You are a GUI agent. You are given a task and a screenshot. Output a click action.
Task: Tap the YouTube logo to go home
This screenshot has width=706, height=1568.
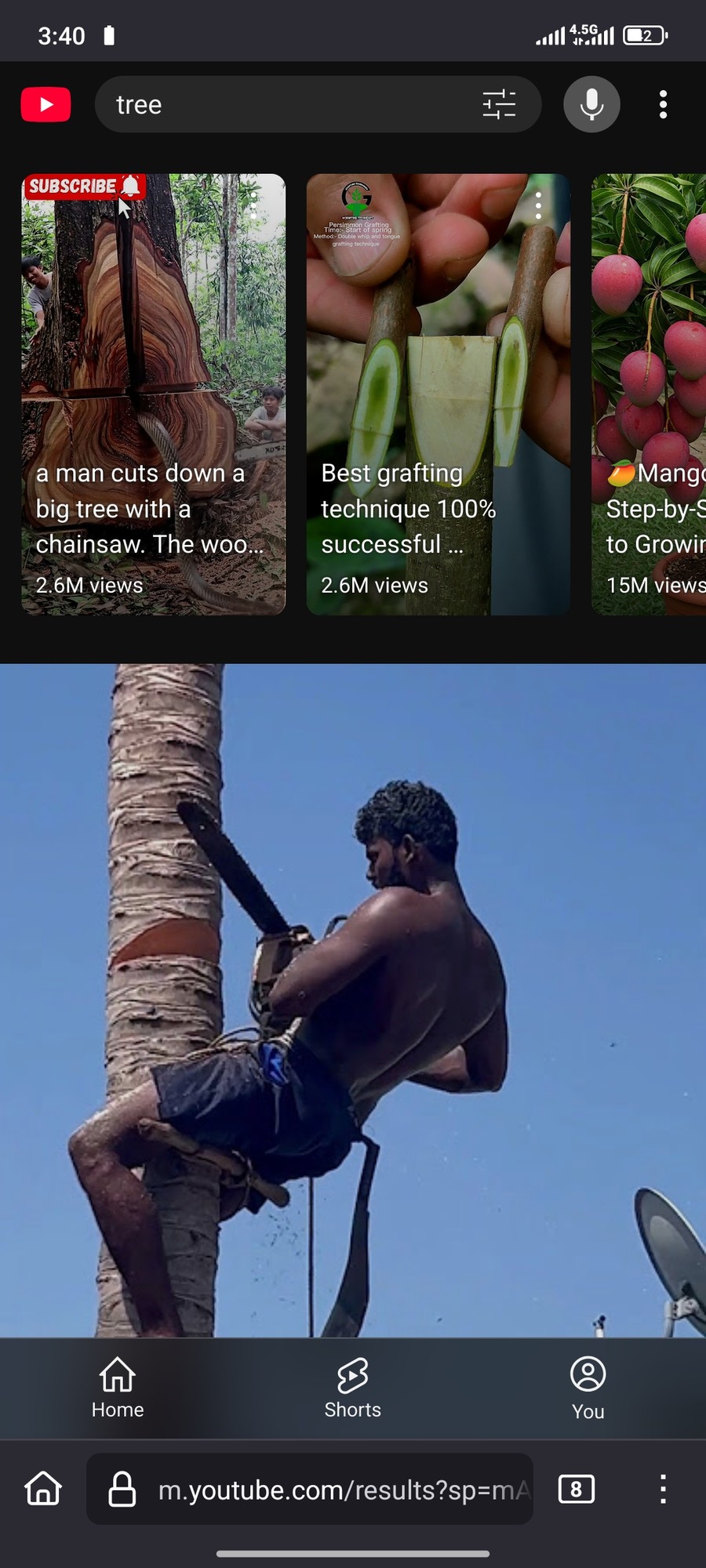[x=45, y=104]
